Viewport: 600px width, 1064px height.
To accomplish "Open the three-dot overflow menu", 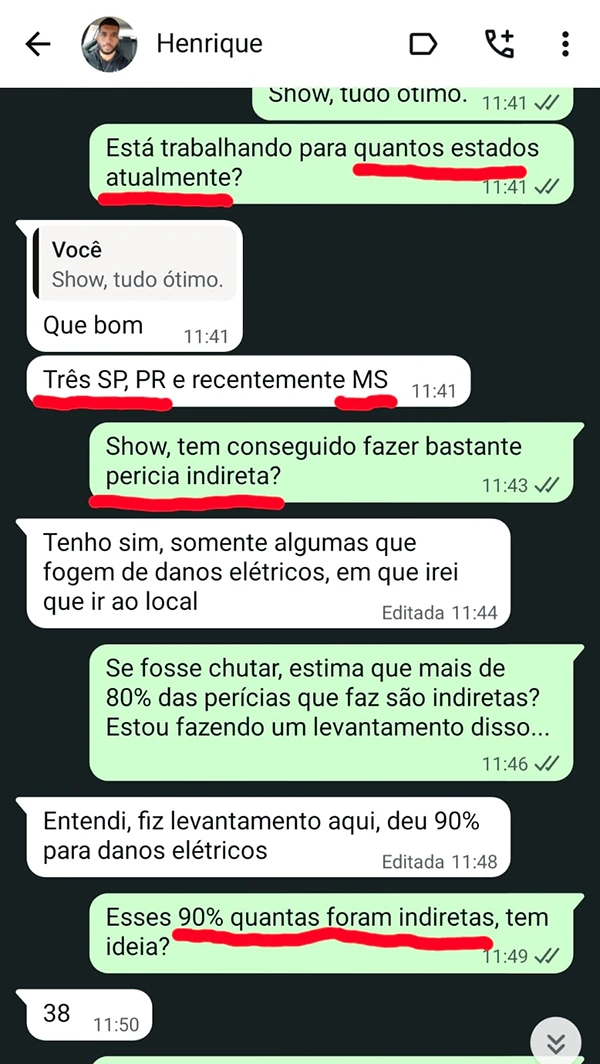I will 565,44.
